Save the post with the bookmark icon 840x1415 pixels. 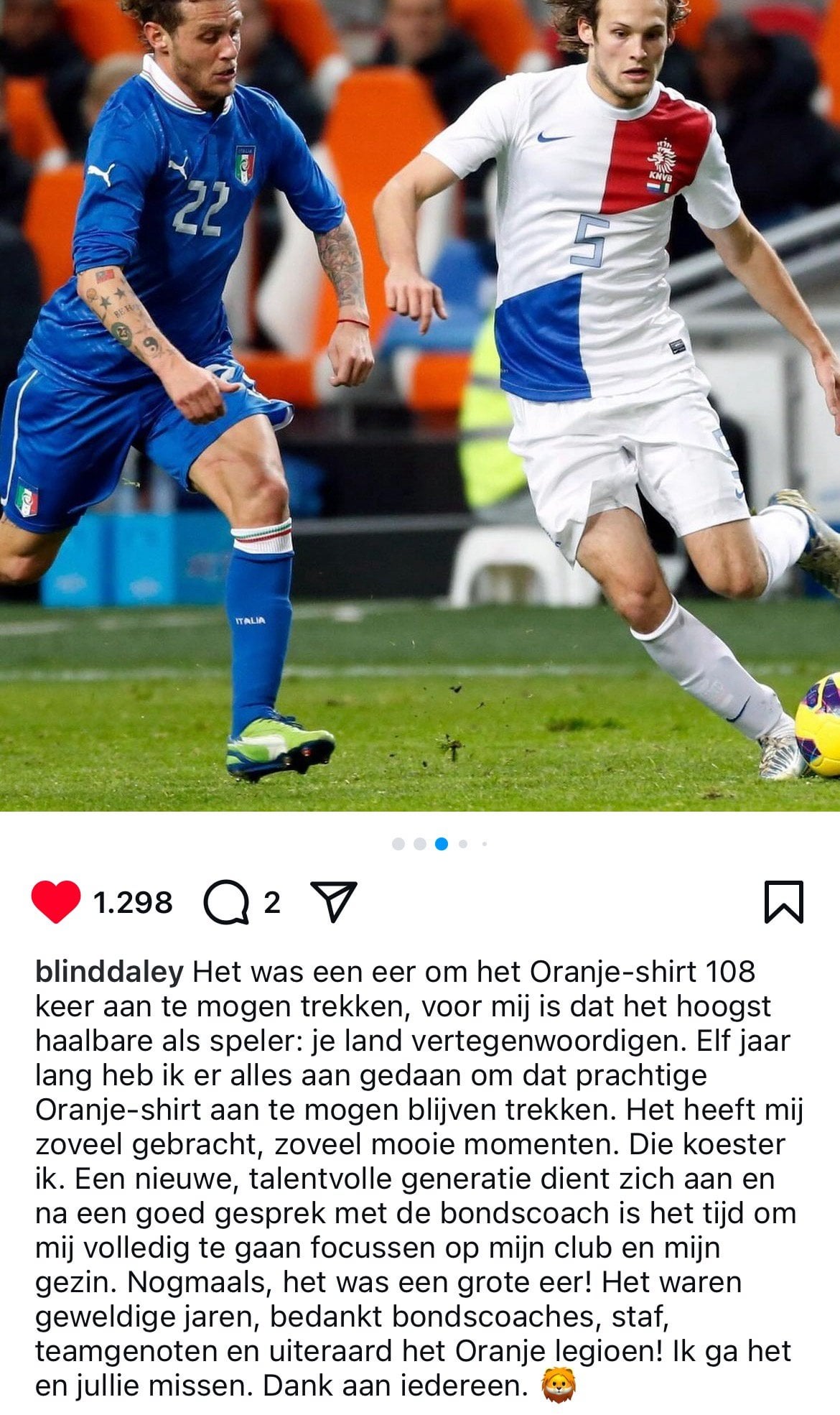point(783,901)
